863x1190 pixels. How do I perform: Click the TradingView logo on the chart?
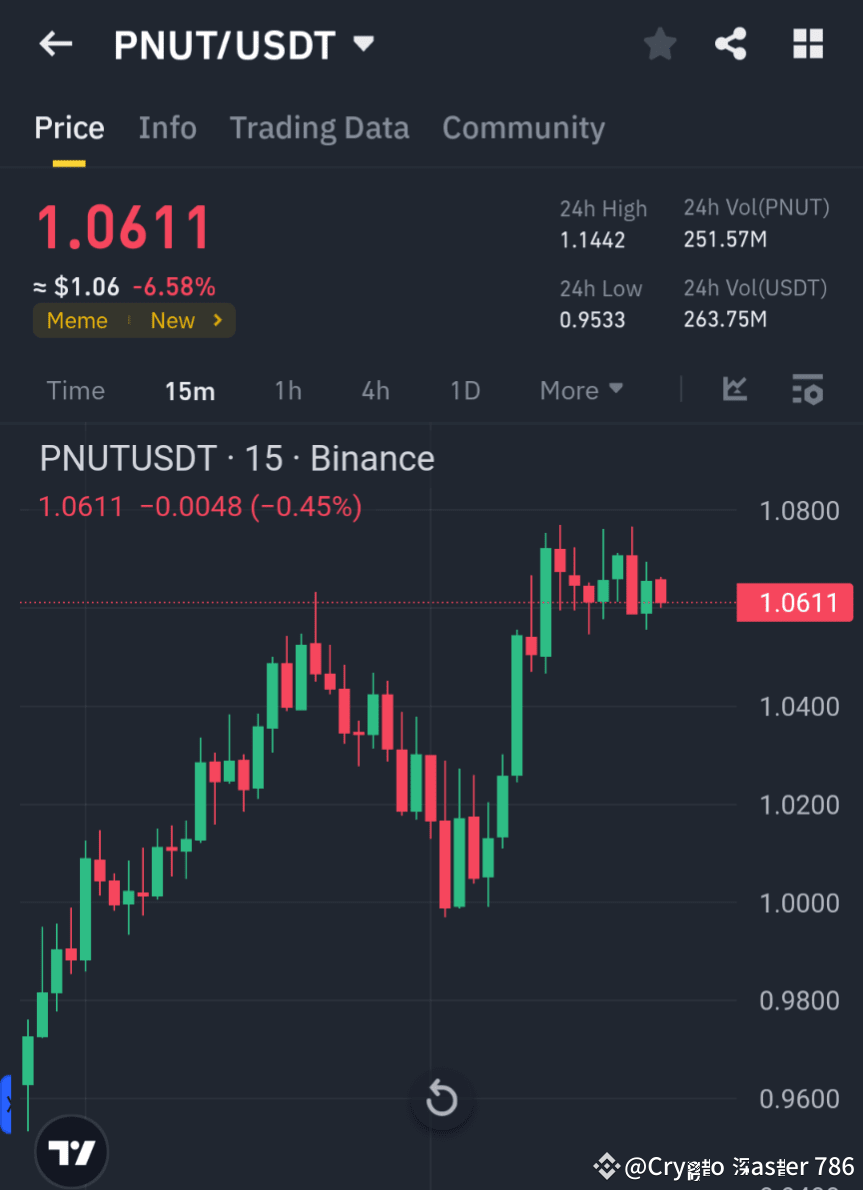[70, 1151]
